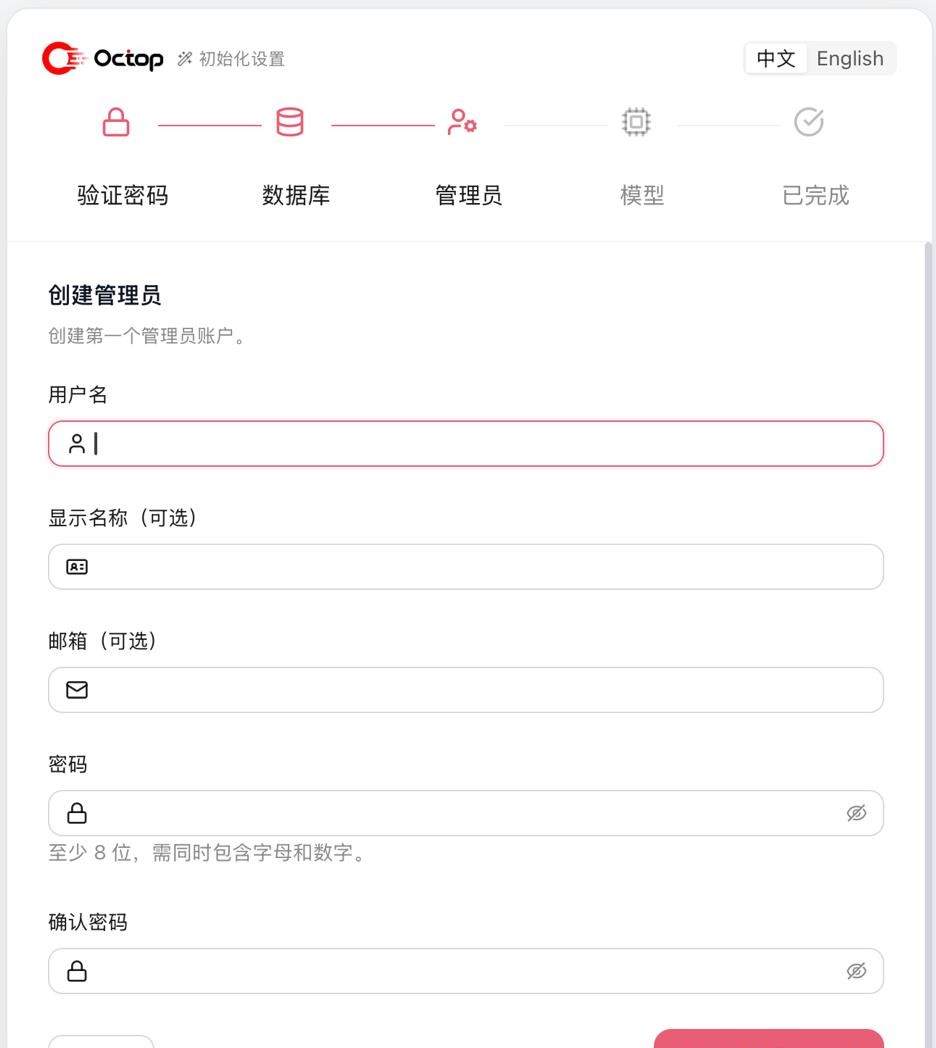936x1048 pixels.
Task: Switch the language to English
Action: 850,59
